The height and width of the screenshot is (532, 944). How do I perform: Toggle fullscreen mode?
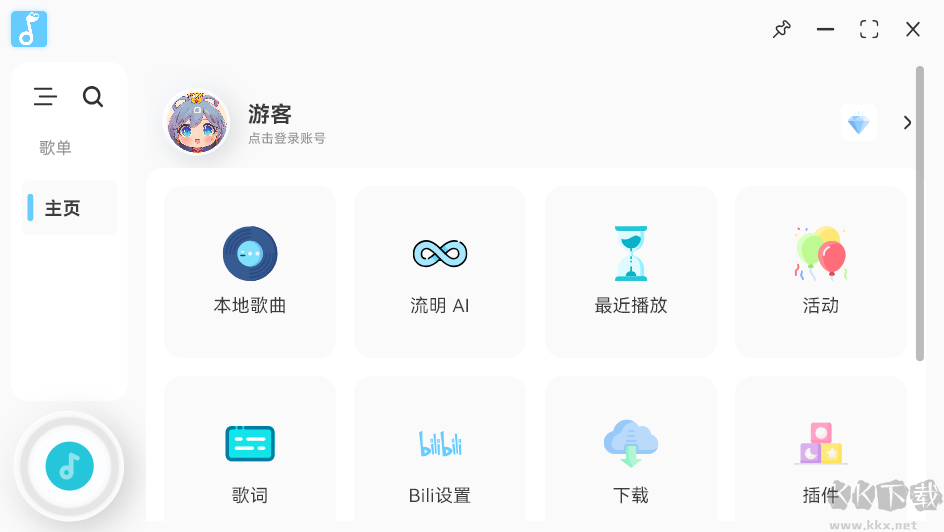coord(869,30)
